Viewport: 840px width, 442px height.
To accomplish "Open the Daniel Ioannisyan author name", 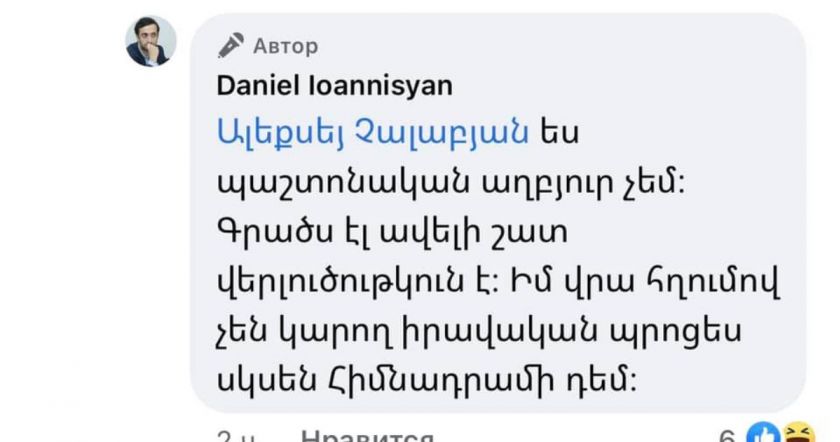I will point(334,86).
